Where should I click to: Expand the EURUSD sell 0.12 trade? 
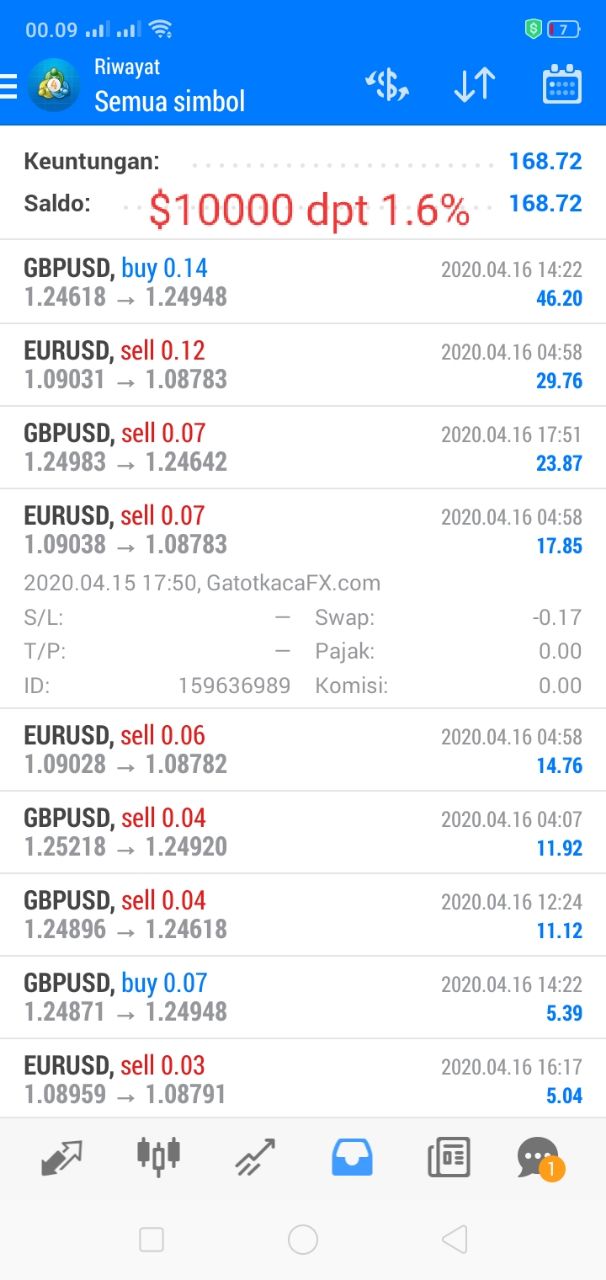[302, 365]
